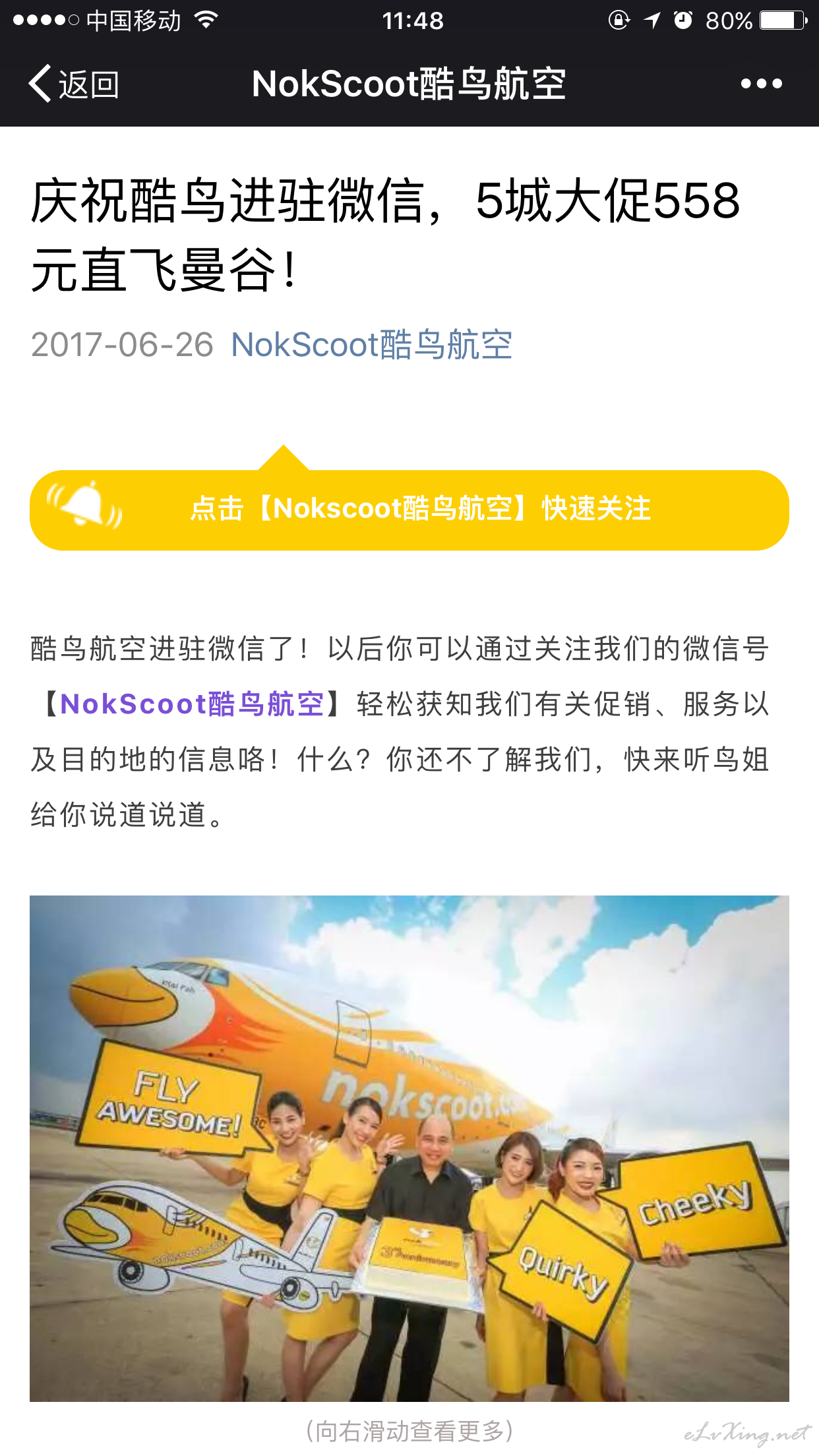Go back with the 返回 button
819x1456 pixels.
click(73, 84)
